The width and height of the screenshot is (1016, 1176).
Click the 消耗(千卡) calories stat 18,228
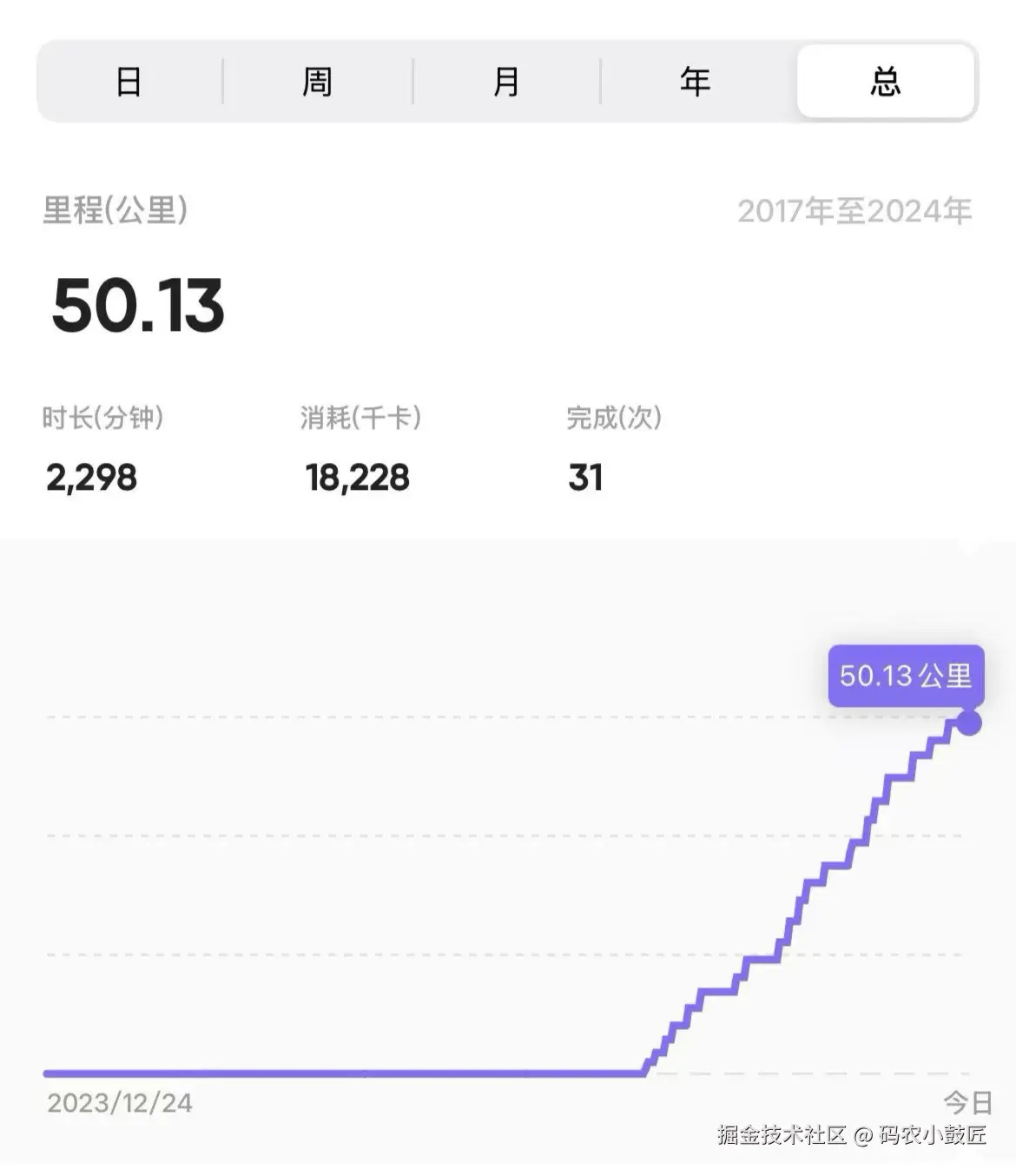coord(359,477)
